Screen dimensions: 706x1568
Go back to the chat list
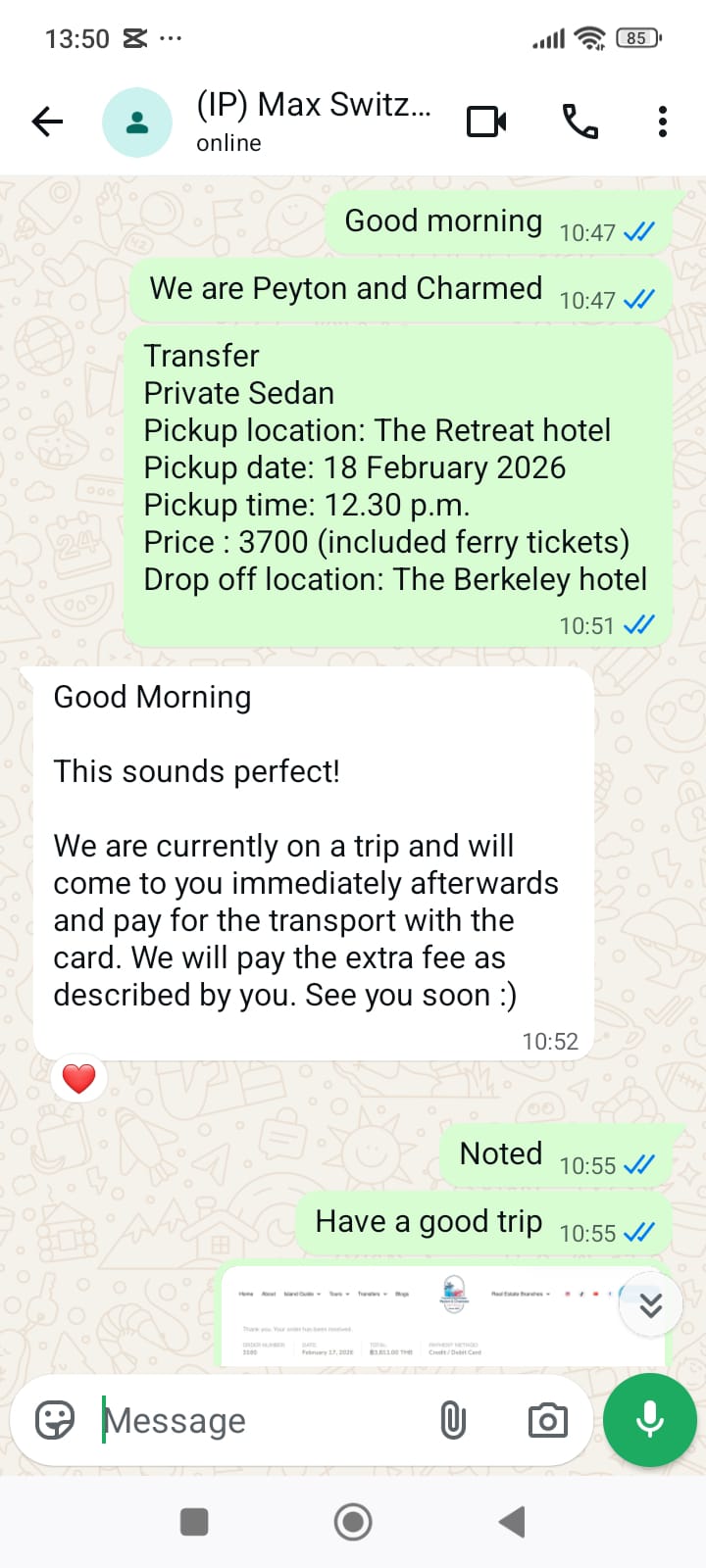click(47, 122)
